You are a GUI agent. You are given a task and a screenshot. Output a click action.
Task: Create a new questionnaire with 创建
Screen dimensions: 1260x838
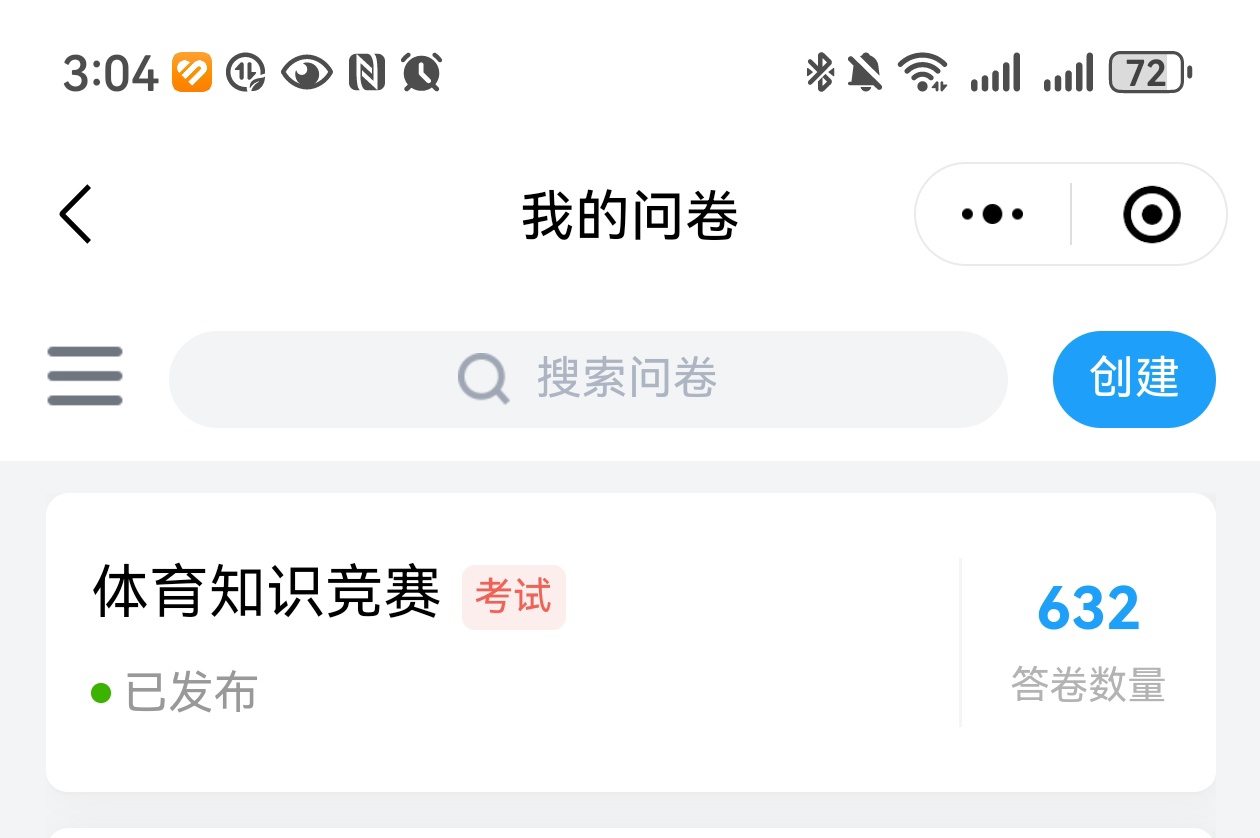(x=1134, y=379)
